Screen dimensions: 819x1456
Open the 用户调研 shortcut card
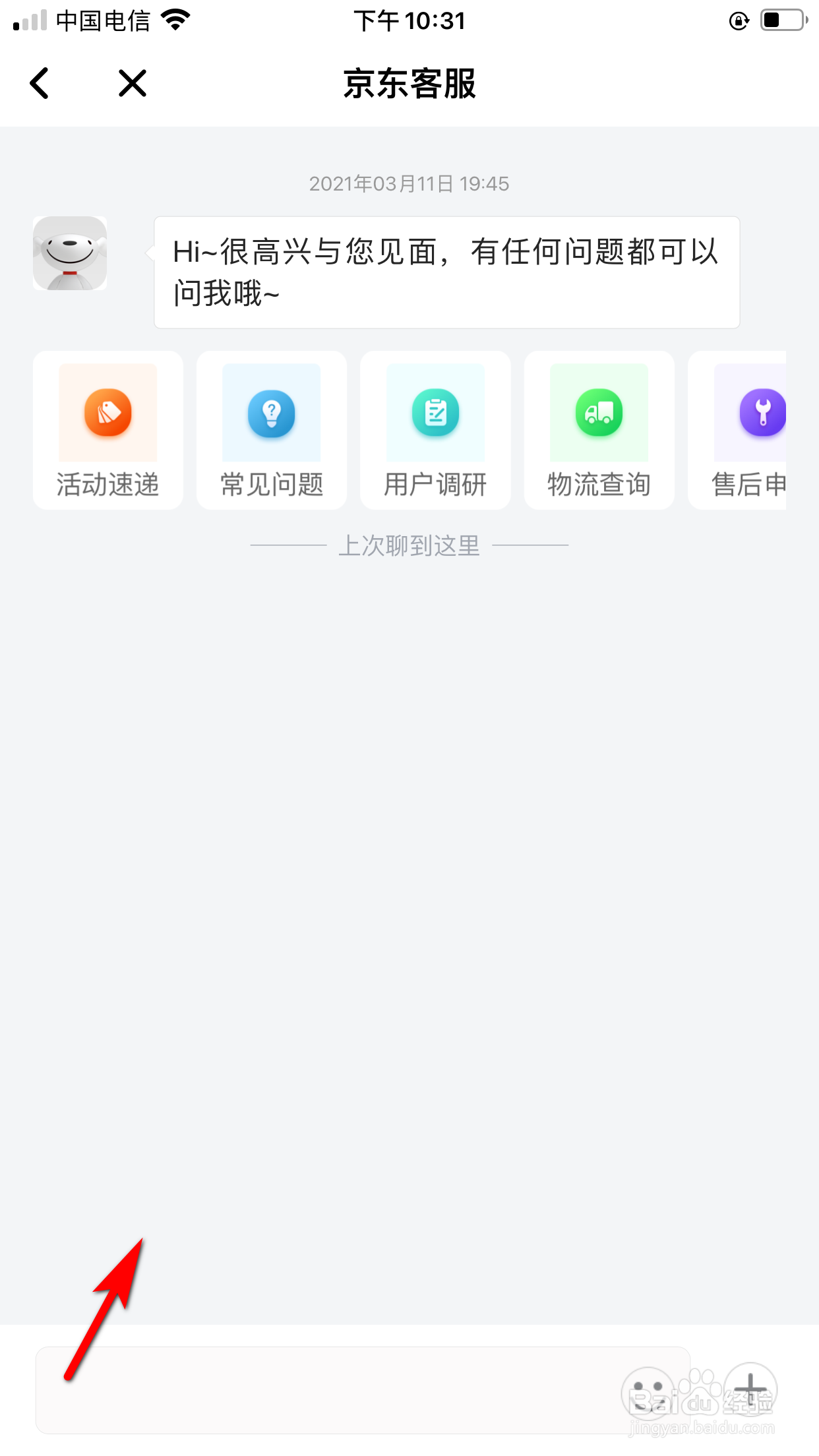pos(435,430)
